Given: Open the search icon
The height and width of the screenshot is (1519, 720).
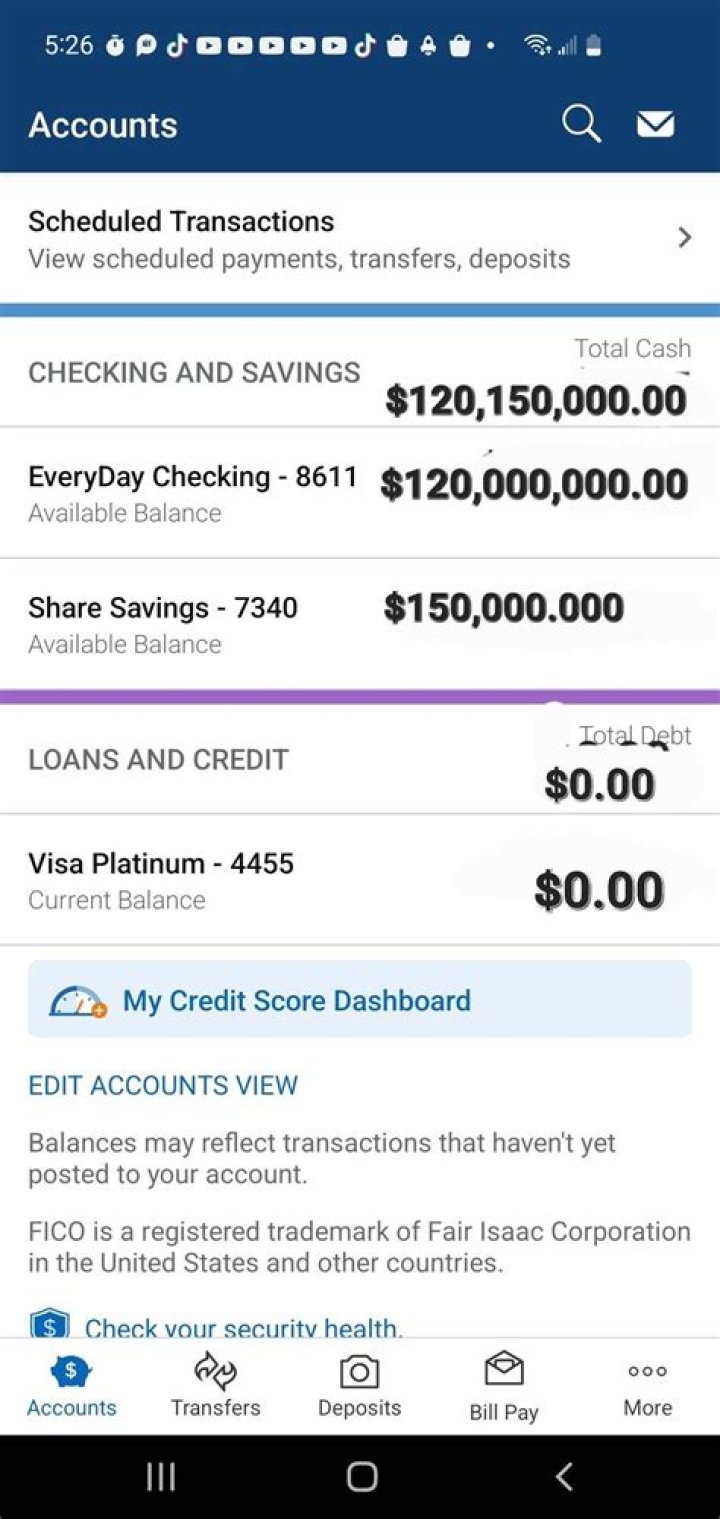Looking at the screenshot, I should coord(580,124).
